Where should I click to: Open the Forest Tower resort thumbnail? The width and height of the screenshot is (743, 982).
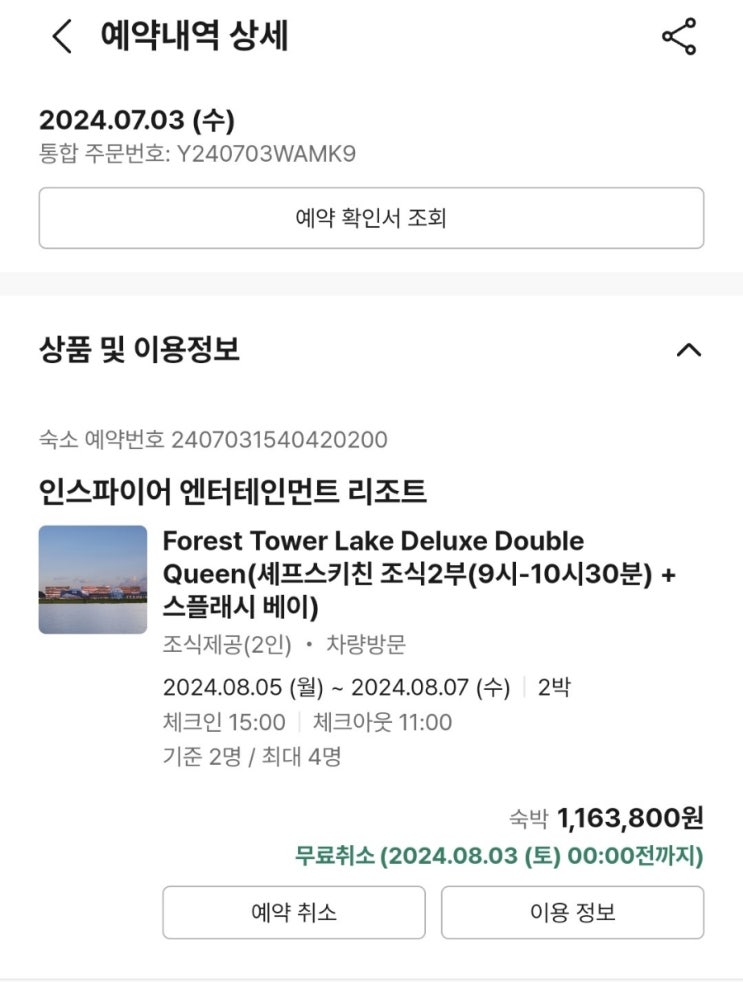pos(93,579)
